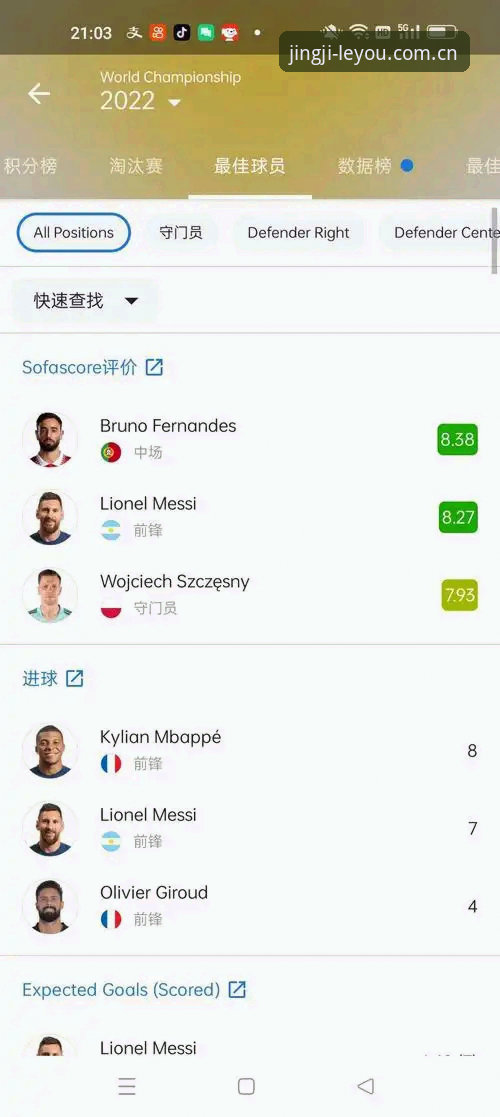
Task: Open Lionel Messi in the rating list
Action: pos(250,517)
